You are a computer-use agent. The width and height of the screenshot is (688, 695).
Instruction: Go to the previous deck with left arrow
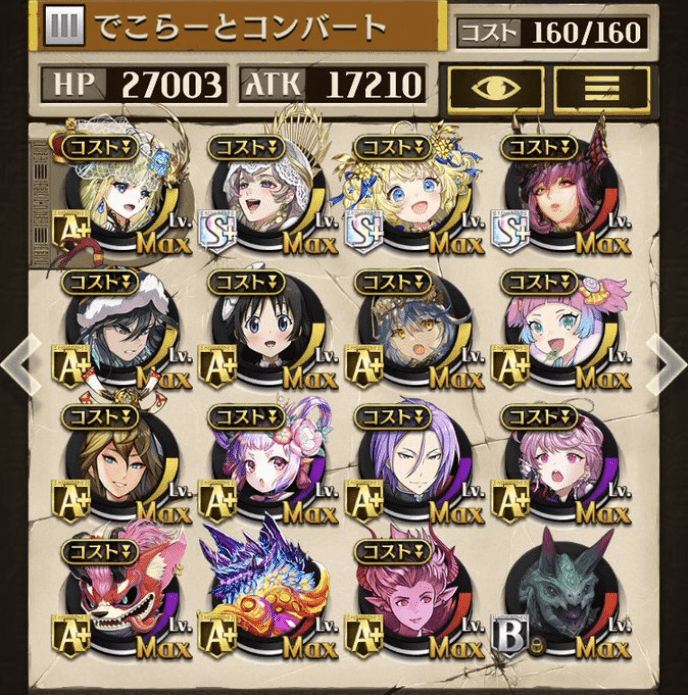[22, 365]
